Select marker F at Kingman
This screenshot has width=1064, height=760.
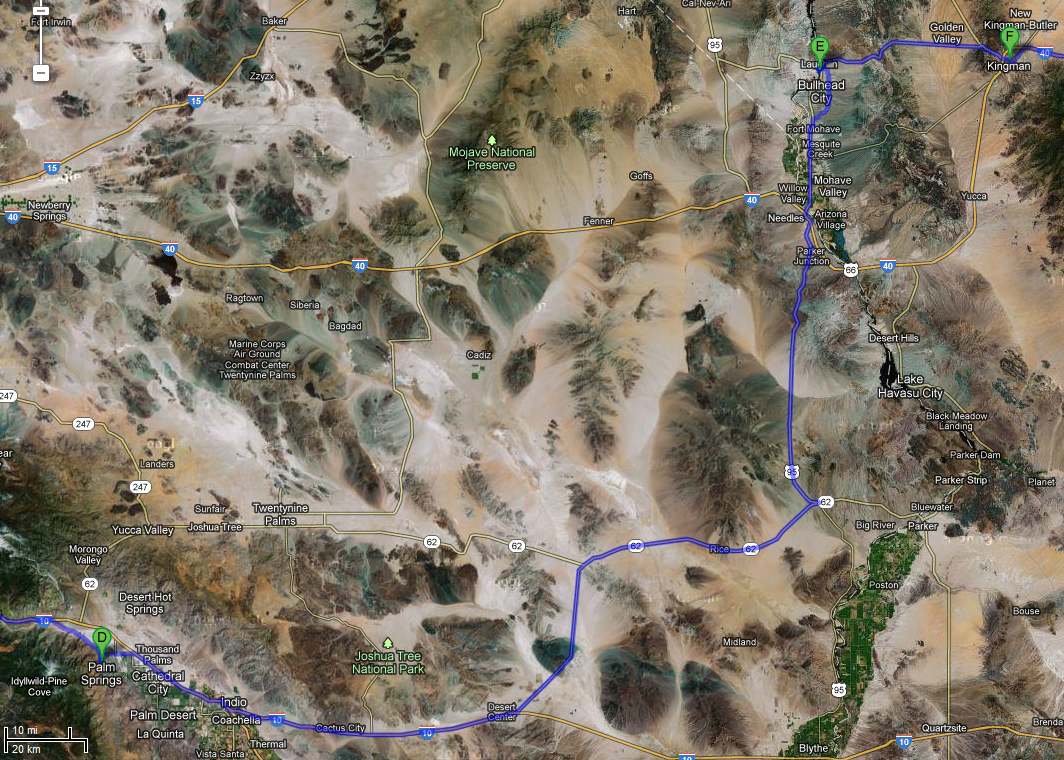(1009, 40)
